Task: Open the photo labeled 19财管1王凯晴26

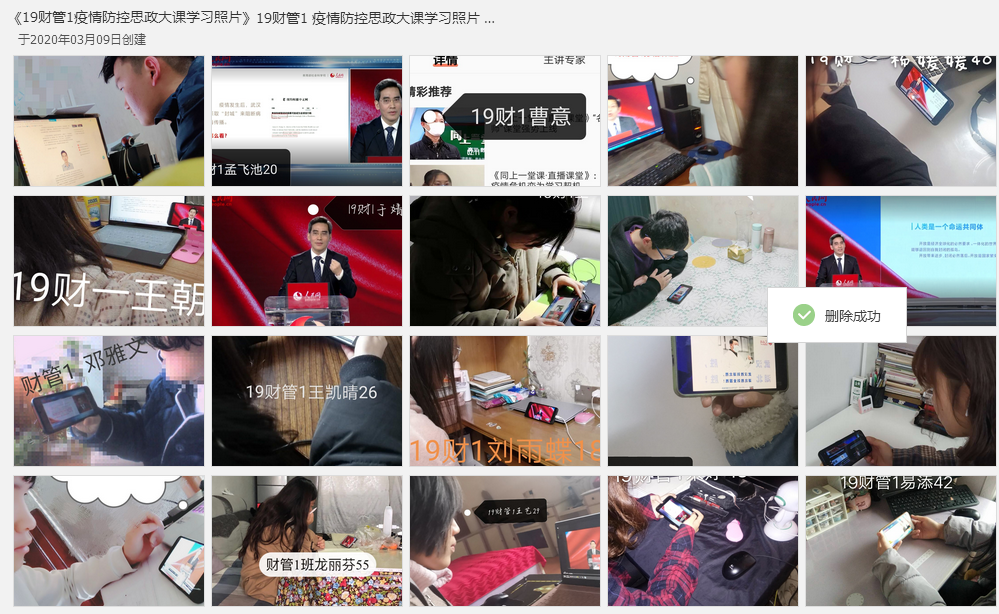Action: [x=306, y=401]
